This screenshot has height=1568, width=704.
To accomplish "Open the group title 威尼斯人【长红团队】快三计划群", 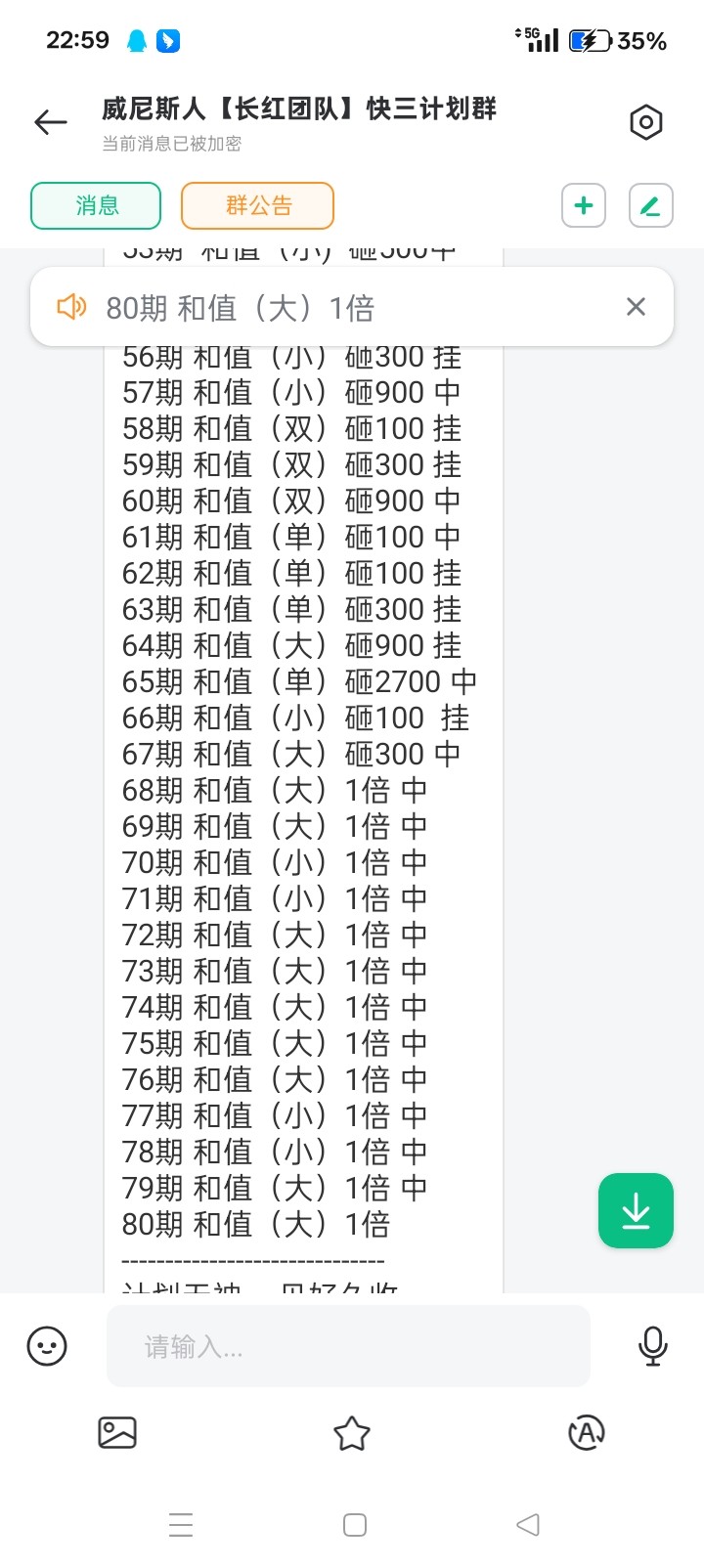I will click(x=298, y=110).
